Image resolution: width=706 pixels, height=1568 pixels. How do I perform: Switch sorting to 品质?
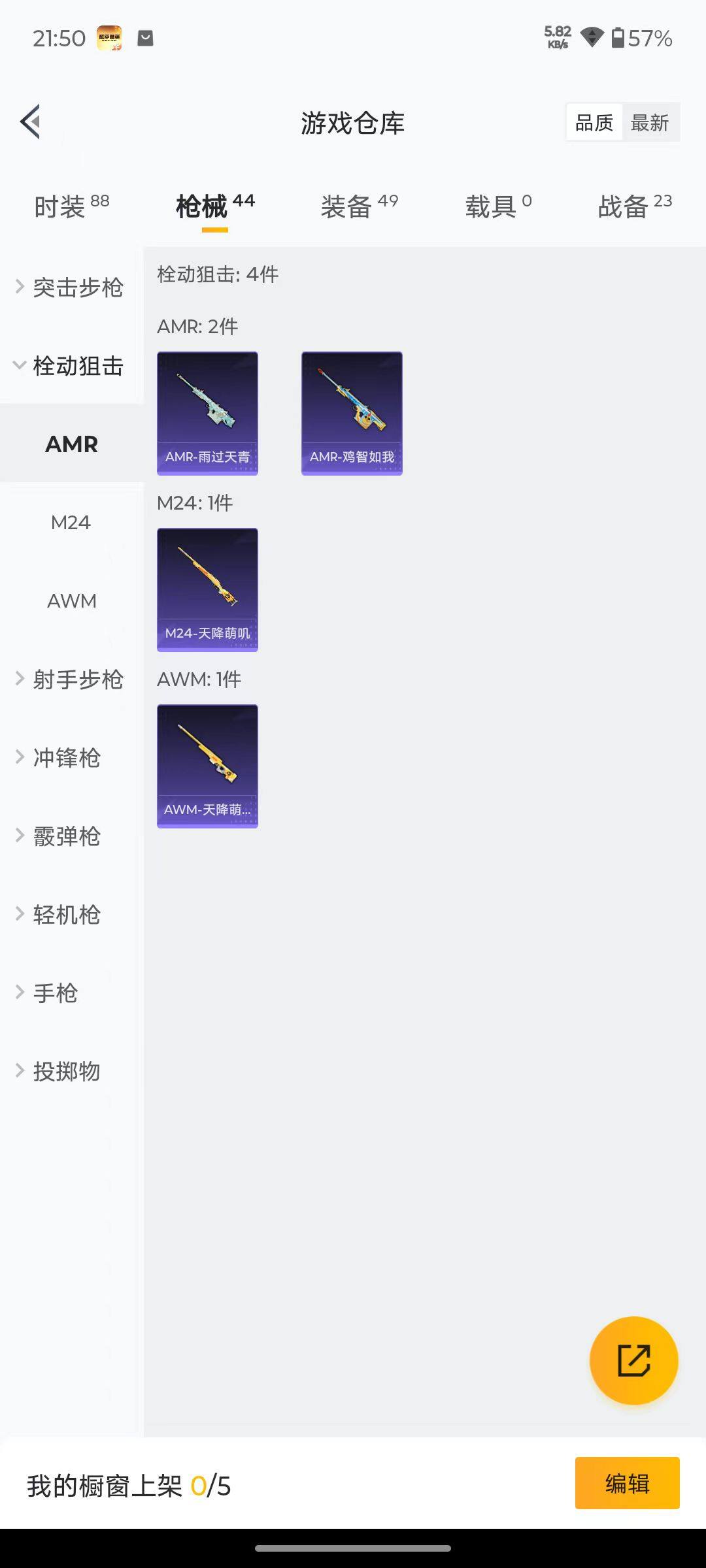pyautogui.click(x=593, y=122)
